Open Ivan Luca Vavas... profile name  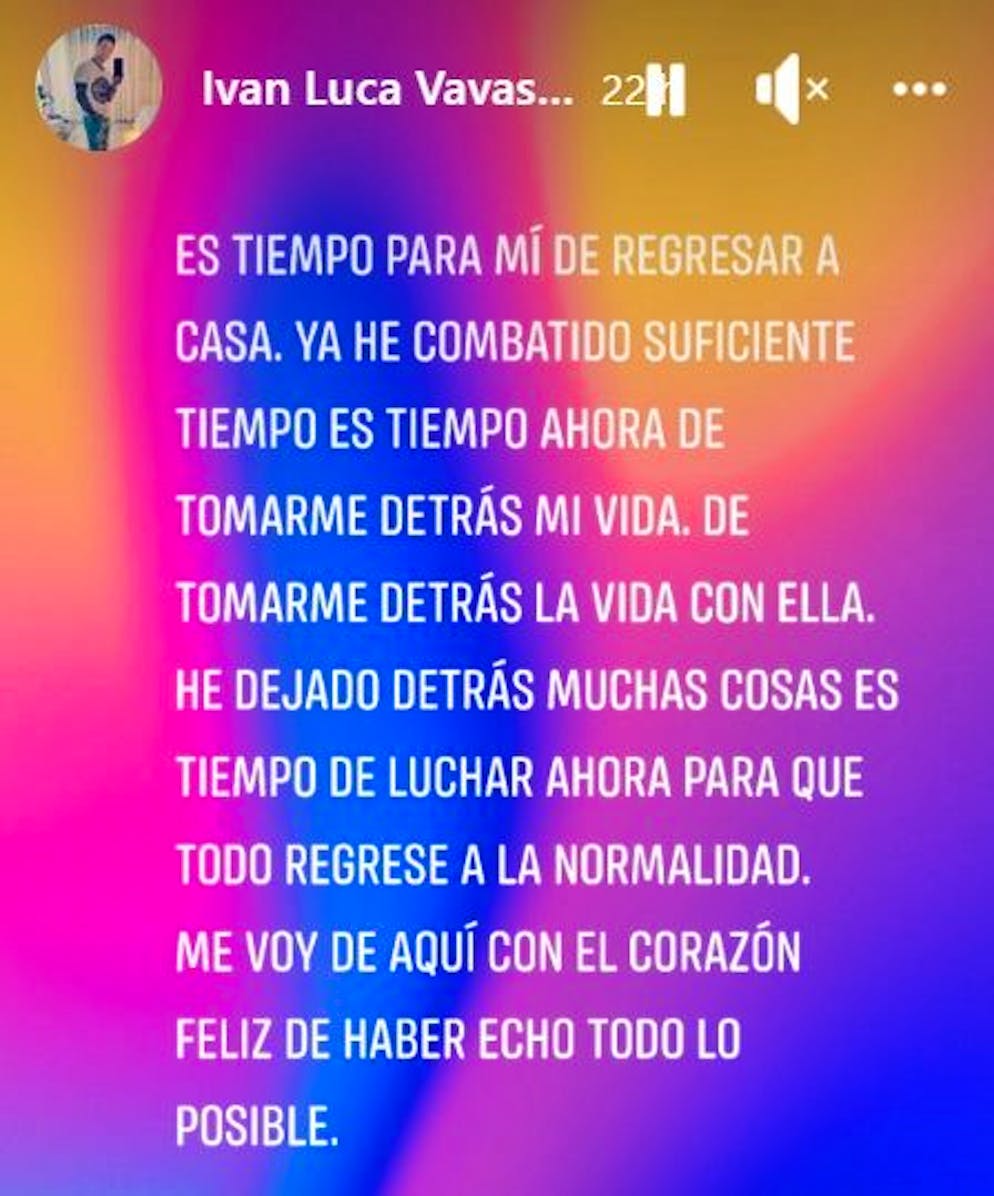pyautogui.click(x=387, y=90)
